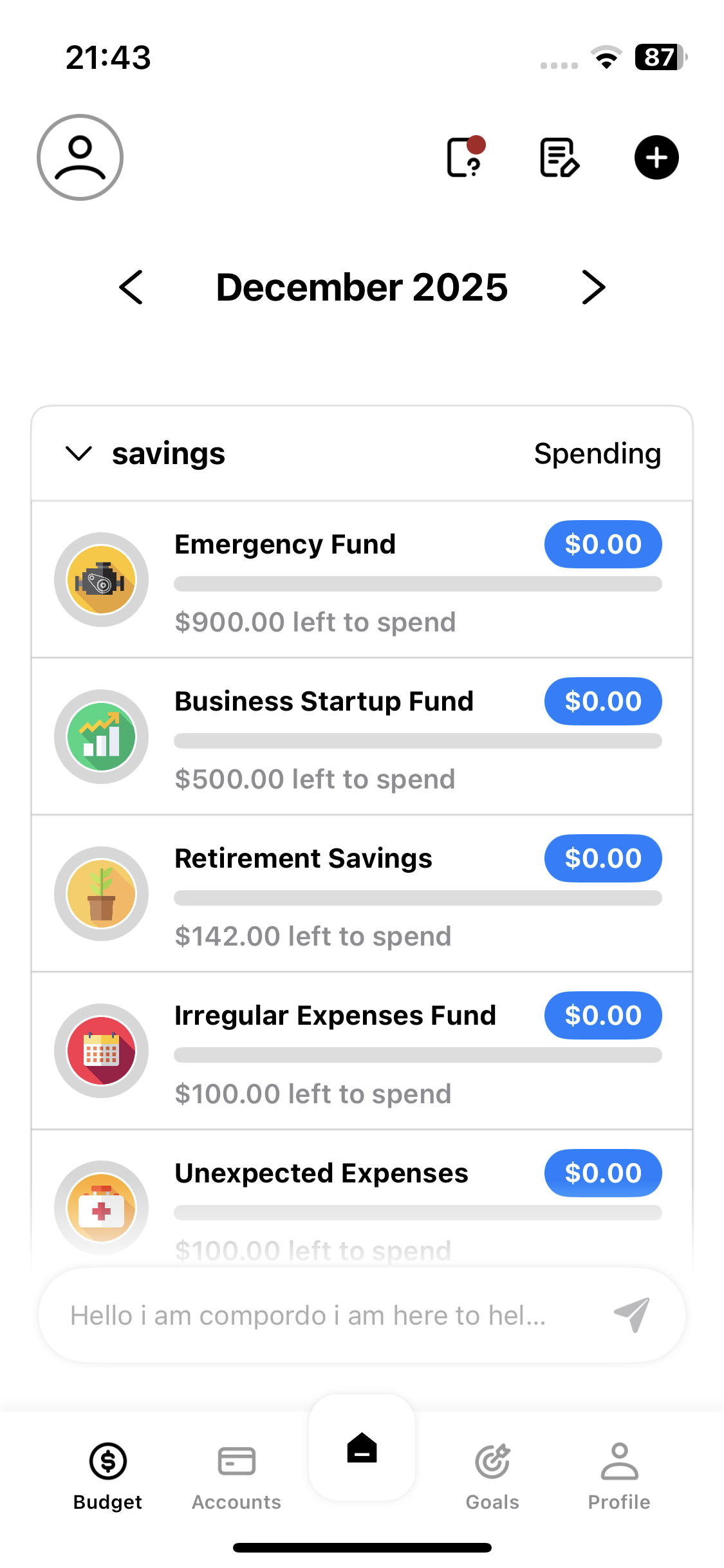Collapse the savings category chevron
The image size is (724, 1568).
tap(79, 454)
